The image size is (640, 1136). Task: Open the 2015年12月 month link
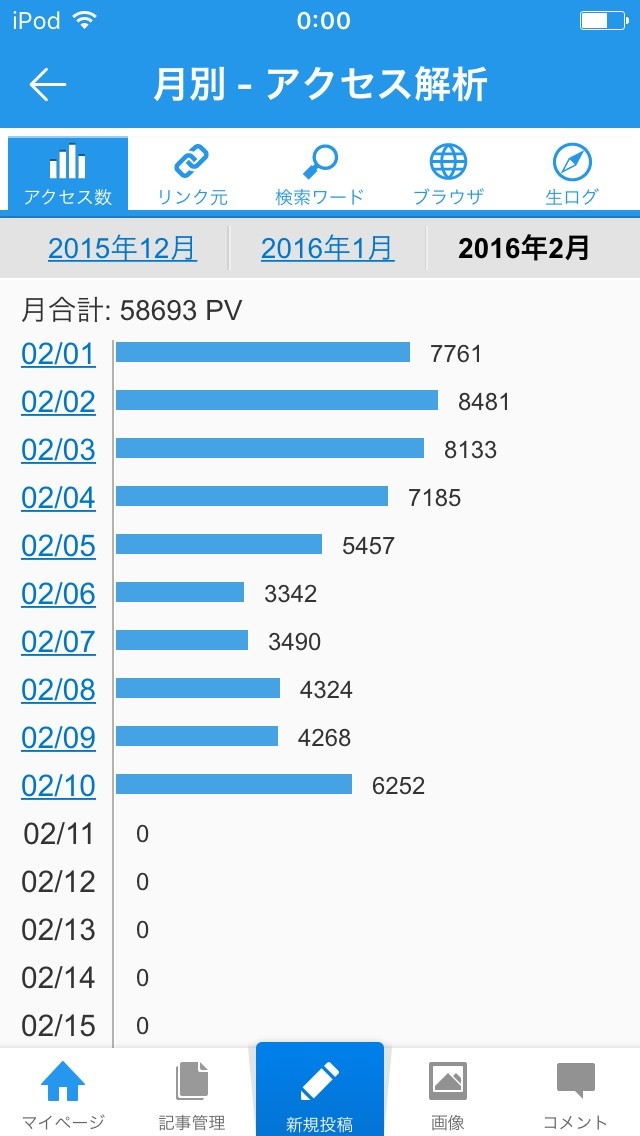[122, 248]
